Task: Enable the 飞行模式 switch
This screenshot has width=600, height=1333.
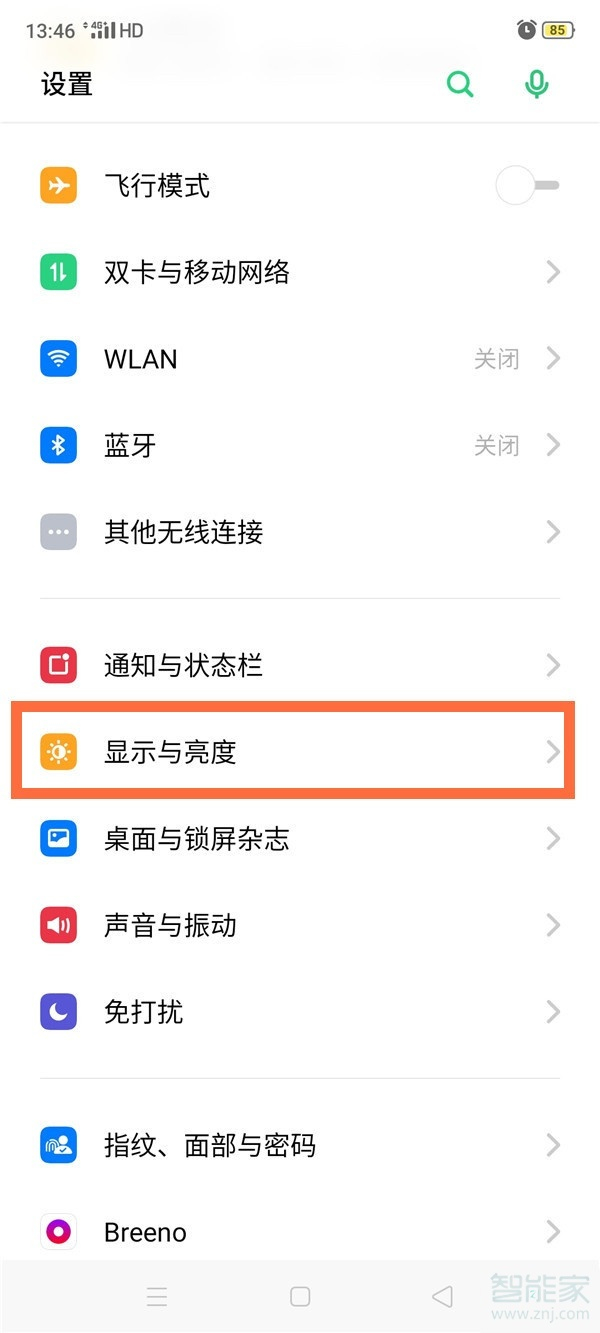Action: 527,186
